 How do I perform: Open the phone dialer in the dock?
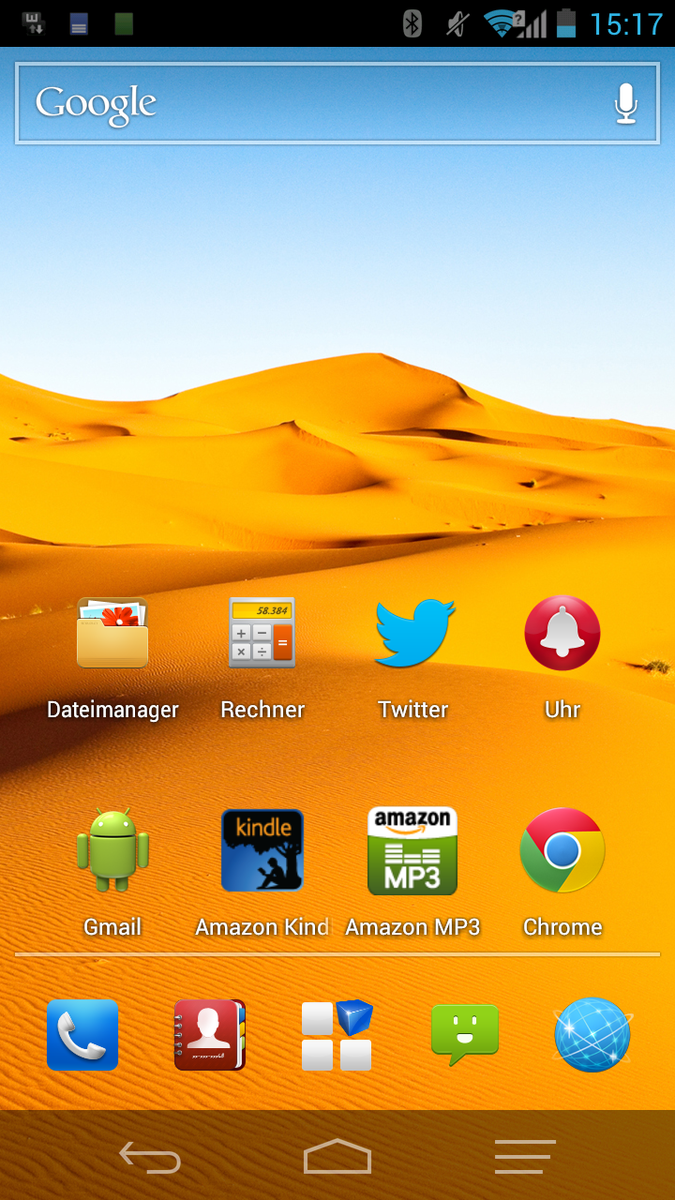(x=83, y=1035)
